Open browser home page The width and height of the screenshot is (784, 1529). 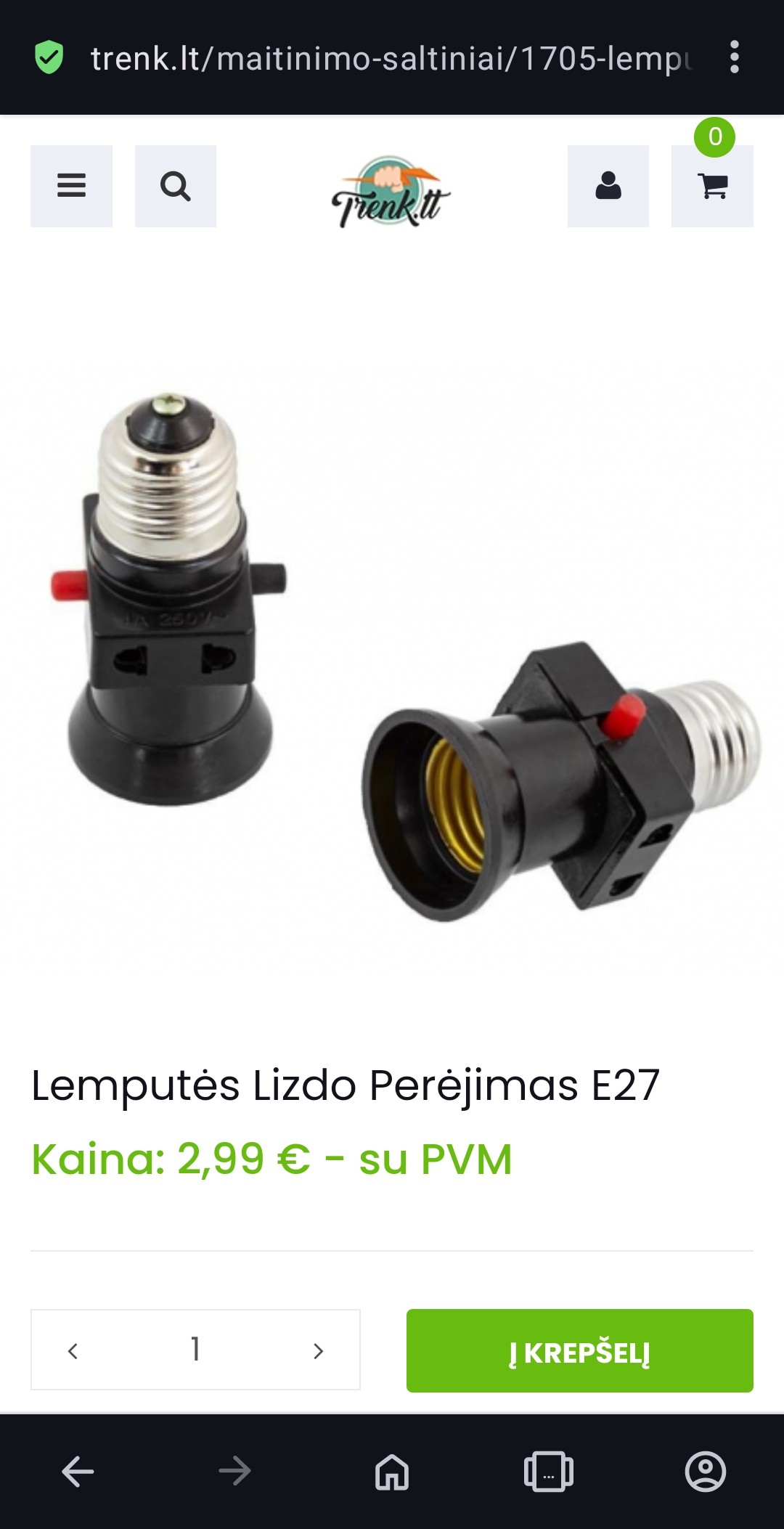click(392, 1472)
